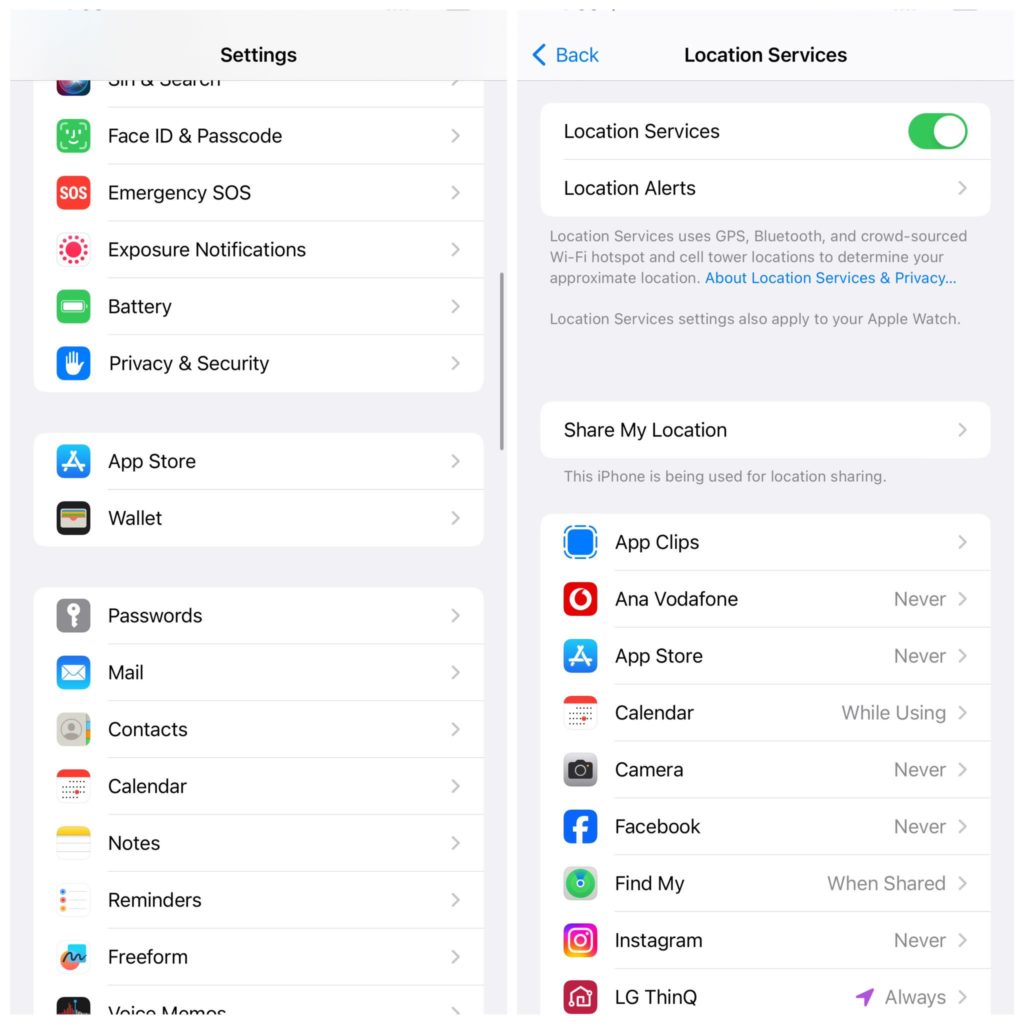
Task: Open Passwords settings
Action: tap(258, 616)
